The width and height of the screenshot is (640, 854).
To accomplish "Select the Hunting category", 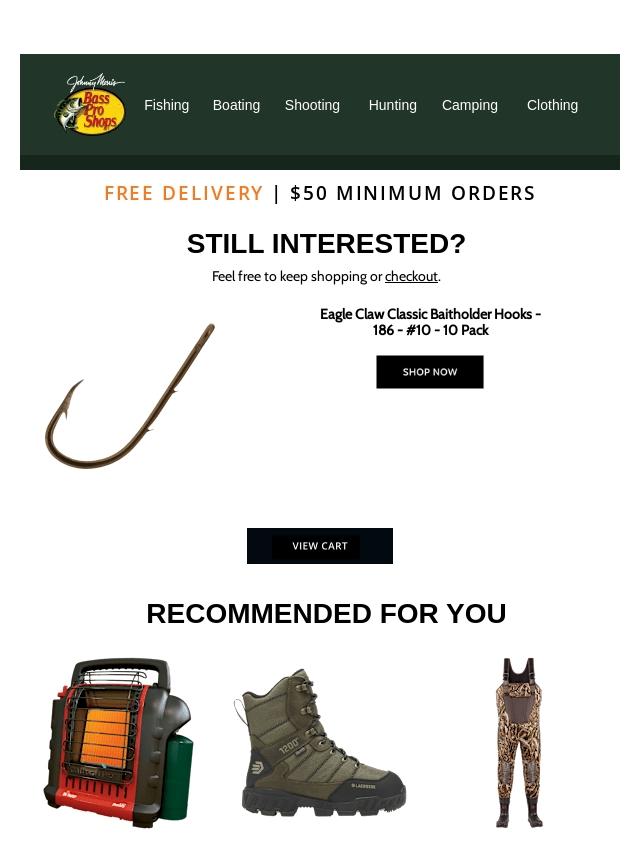I will click(392, 105).
